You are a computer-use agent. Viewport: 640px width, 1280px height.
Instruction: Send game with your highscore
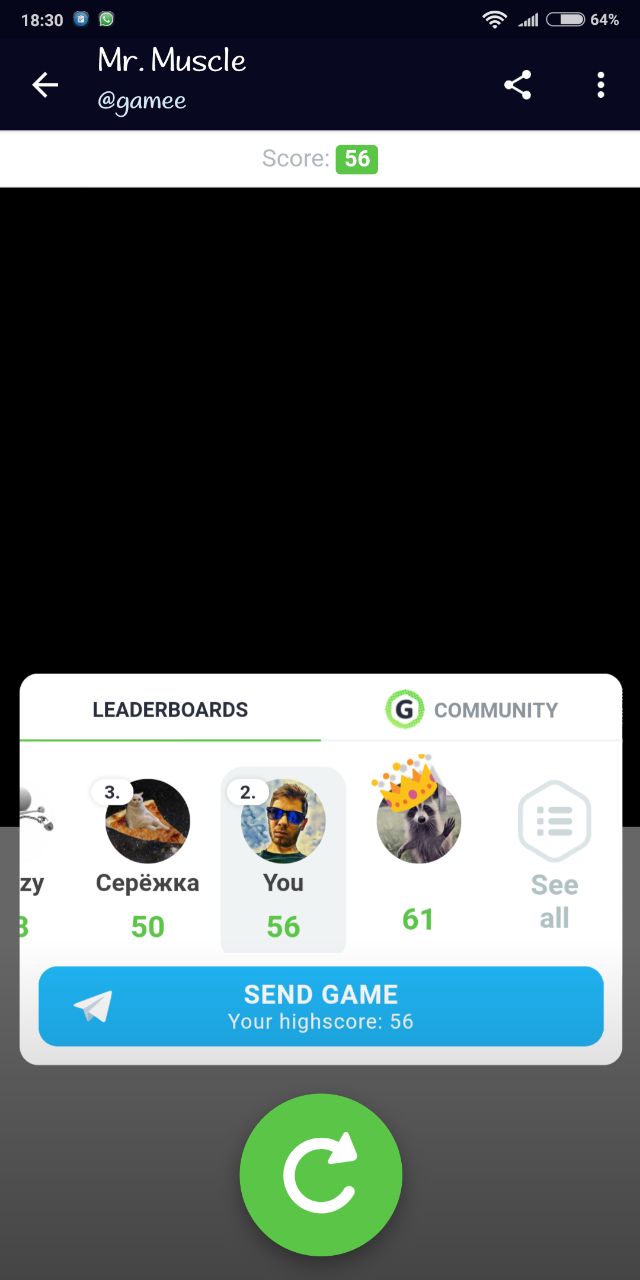tap(320, 1006)
